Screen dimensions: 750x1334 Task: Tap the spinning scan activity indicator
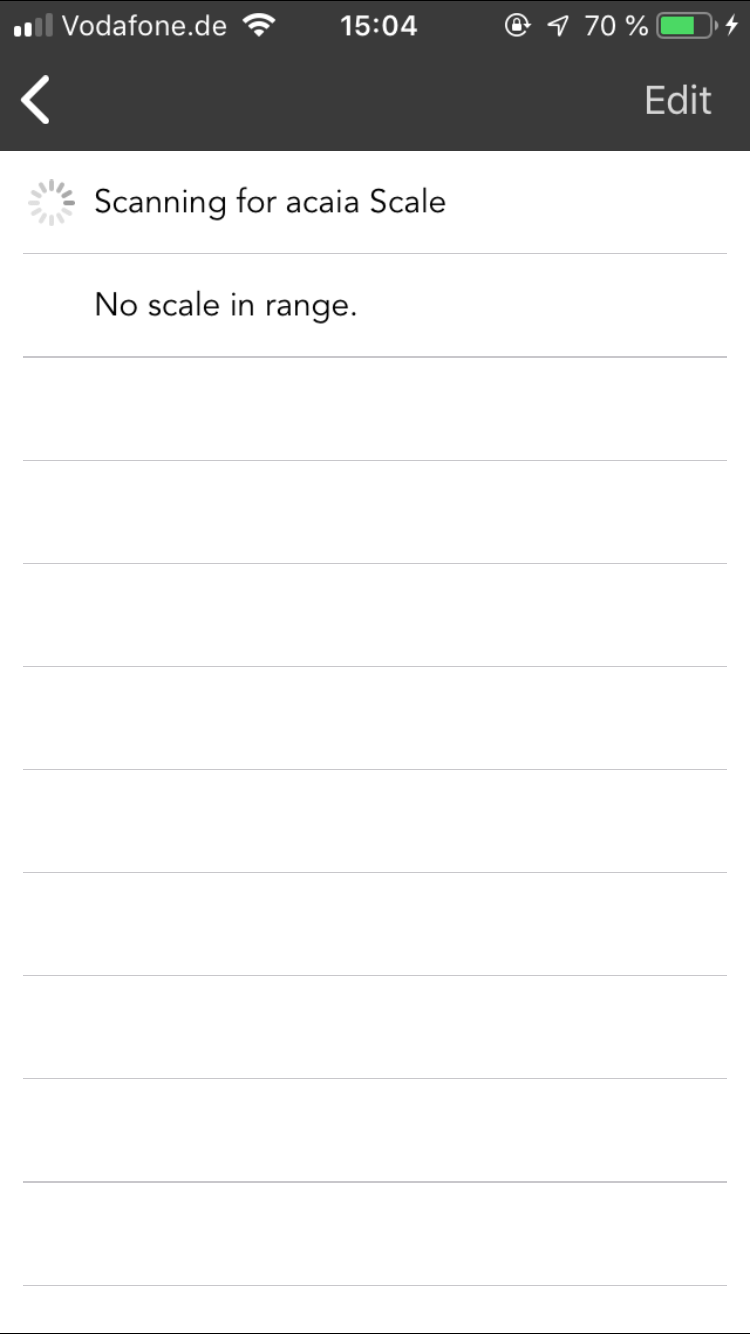click(x=51, y=201)
